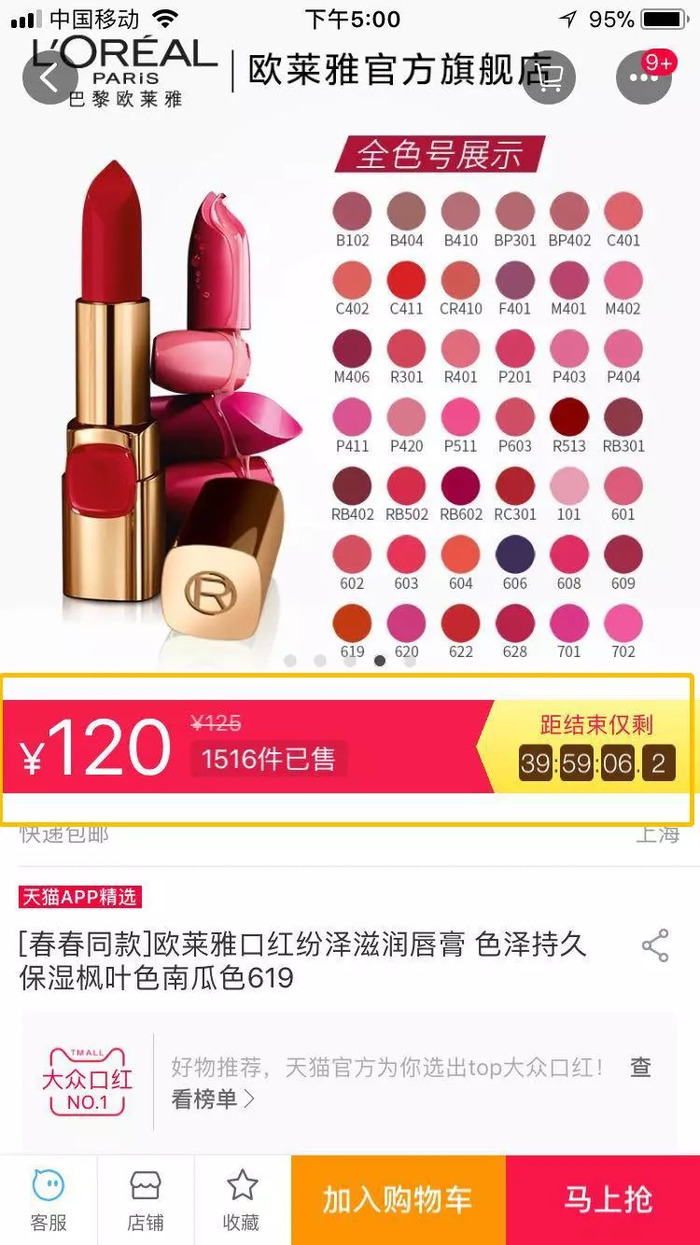This screenshot has height=1245, width=700.
Task: Add product to 收藏 favorites
Action: pyautogui.click(x=242, y=1200)
